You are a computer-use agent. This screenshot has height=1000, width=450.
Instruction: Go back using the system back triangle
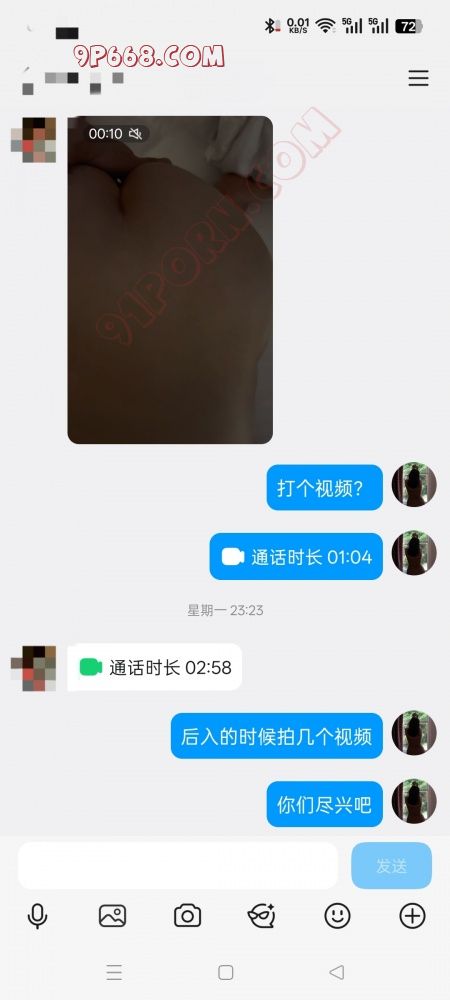point(337,972)
